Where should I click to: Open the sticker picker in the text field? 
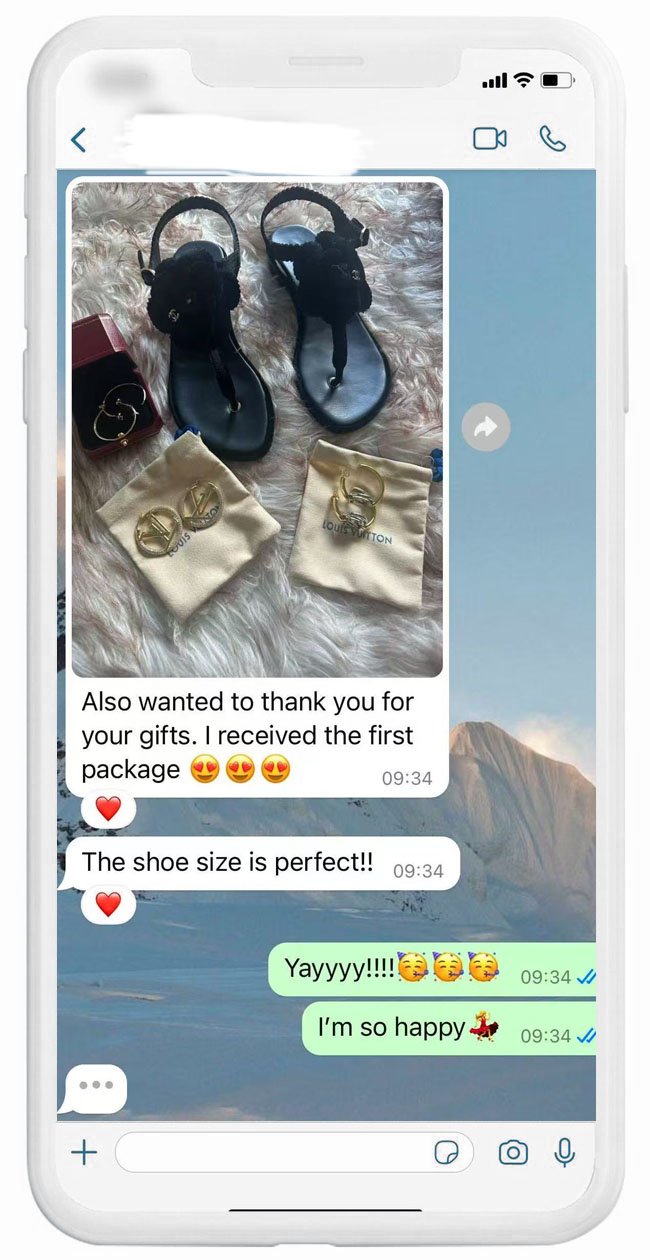[446, 1154]
